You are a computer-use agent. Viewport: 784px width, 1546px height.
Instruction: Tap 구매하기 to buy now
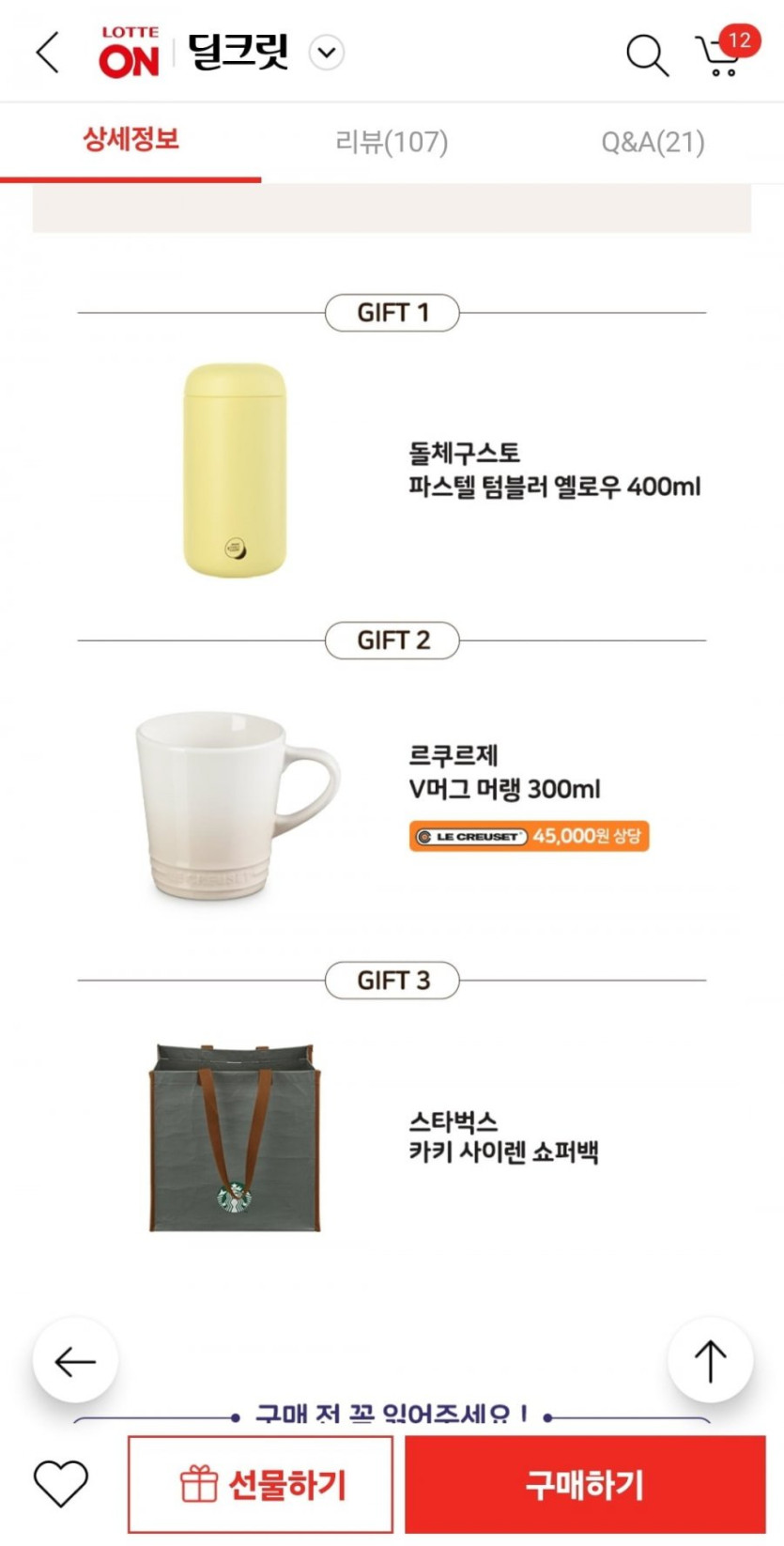pyautogui.click(x=585, y=1484)
